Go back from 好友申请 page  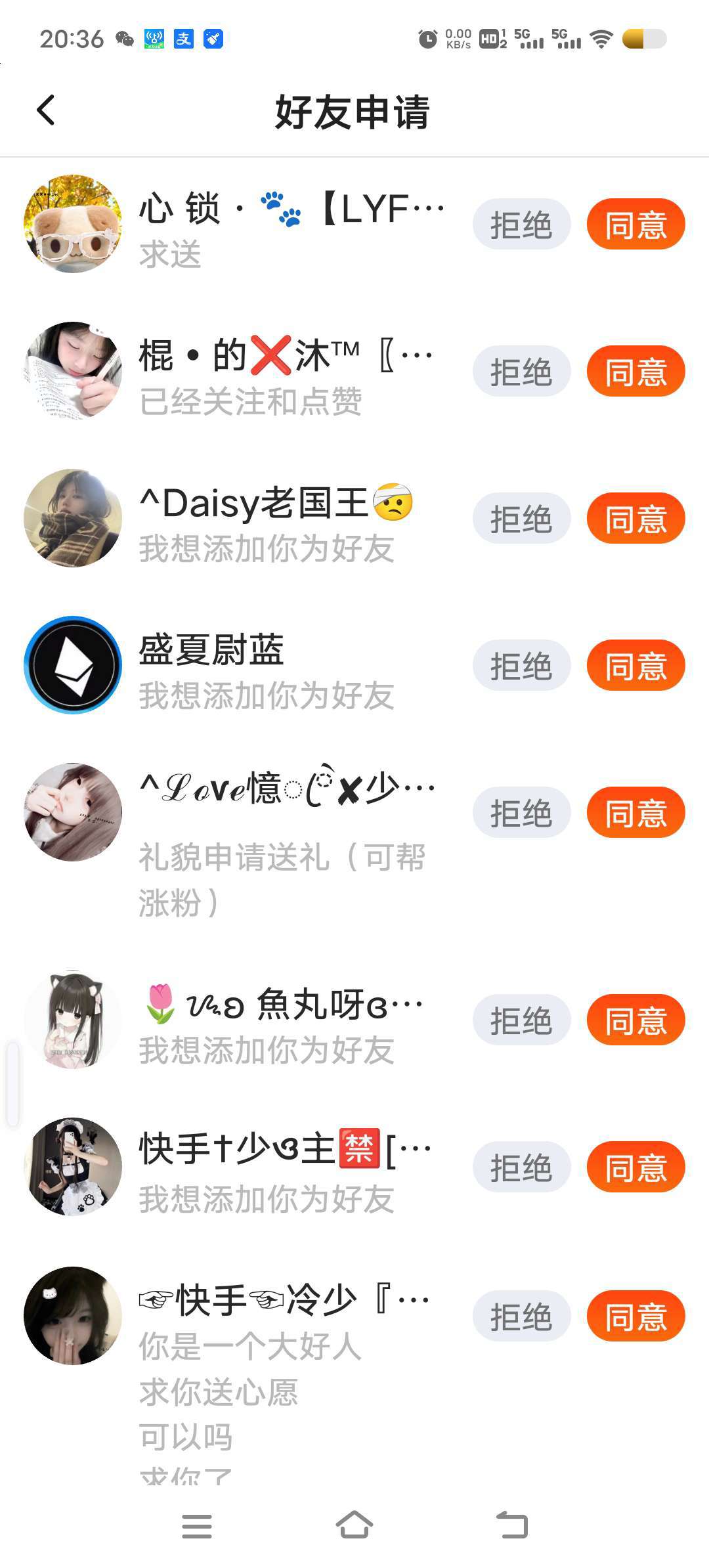[46, 110]
